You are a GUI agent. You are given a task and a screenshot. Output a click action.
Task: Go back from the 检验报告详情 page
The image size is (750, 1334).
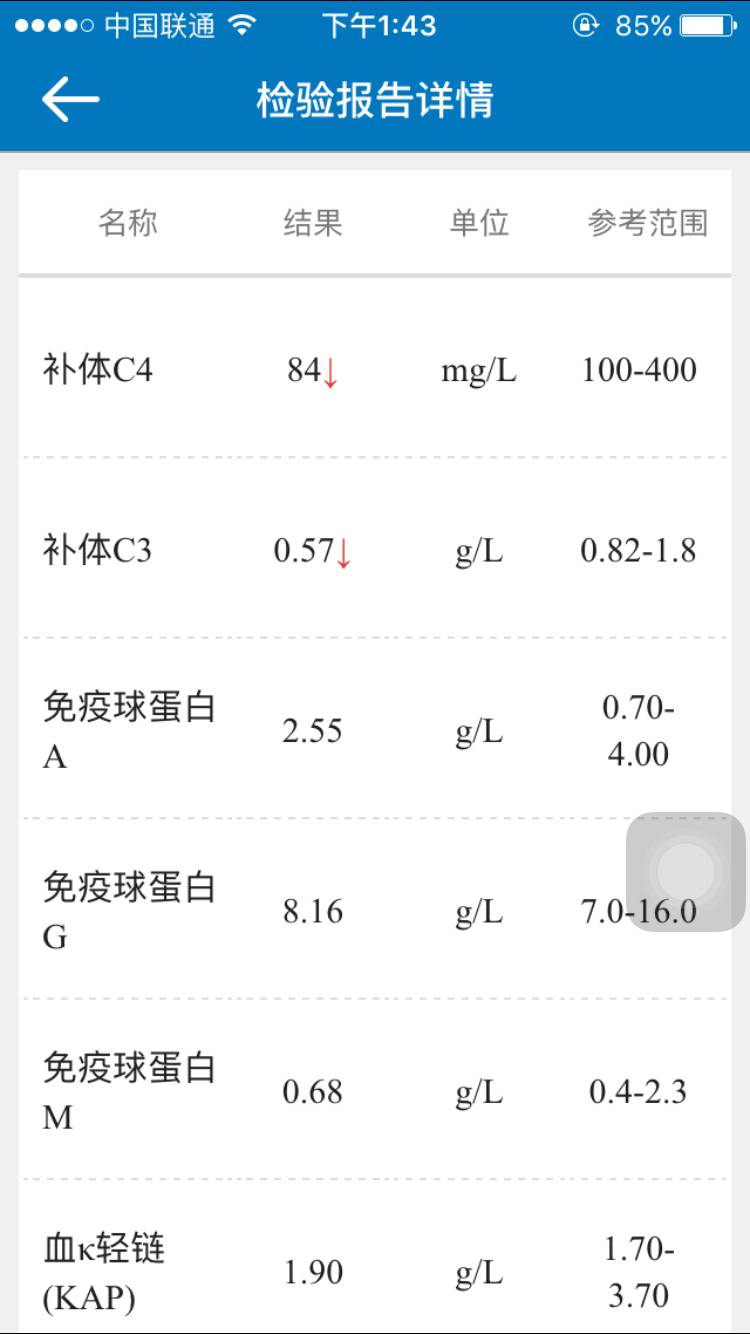click(70, 100)
